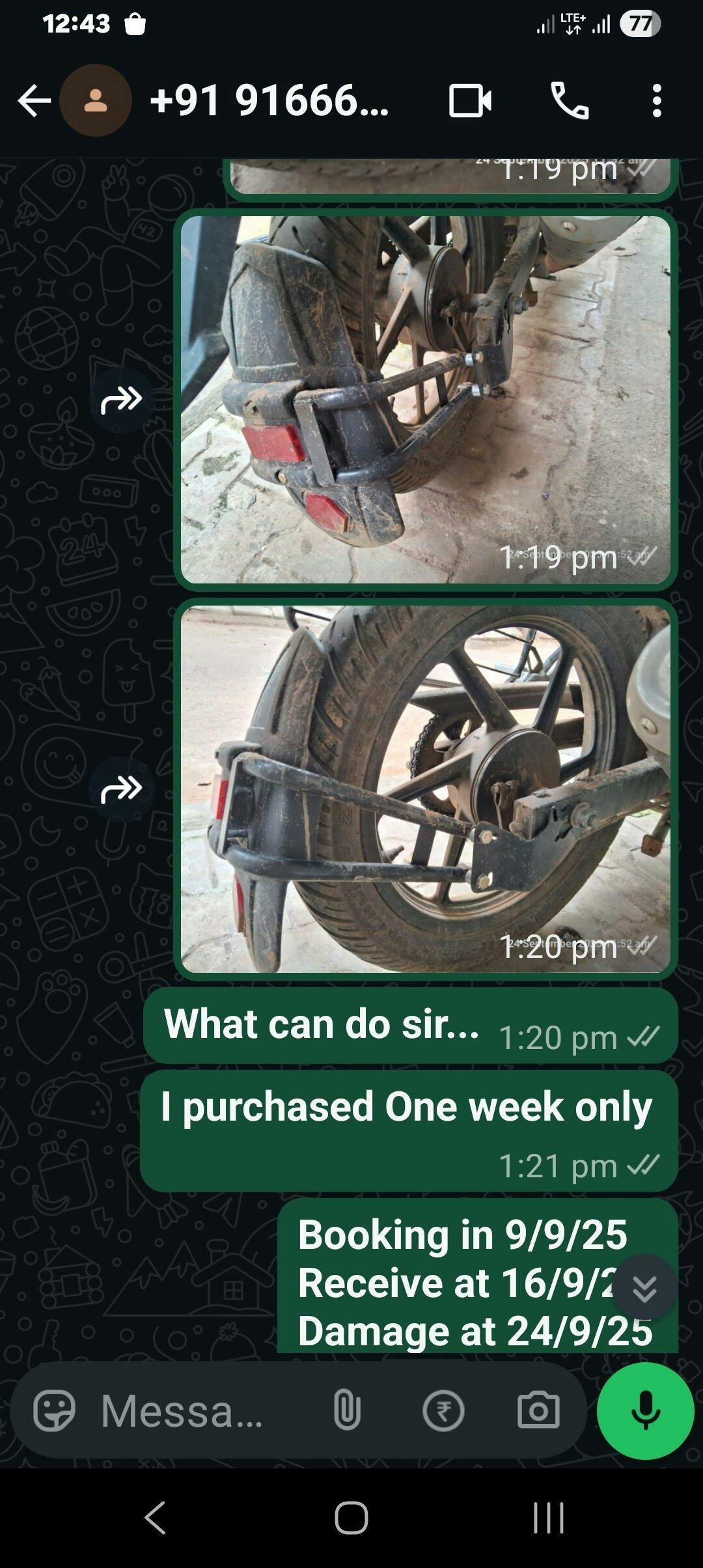This screenshot has height=1568, width=703.
Task: Start a voice call
Action: 570,101
